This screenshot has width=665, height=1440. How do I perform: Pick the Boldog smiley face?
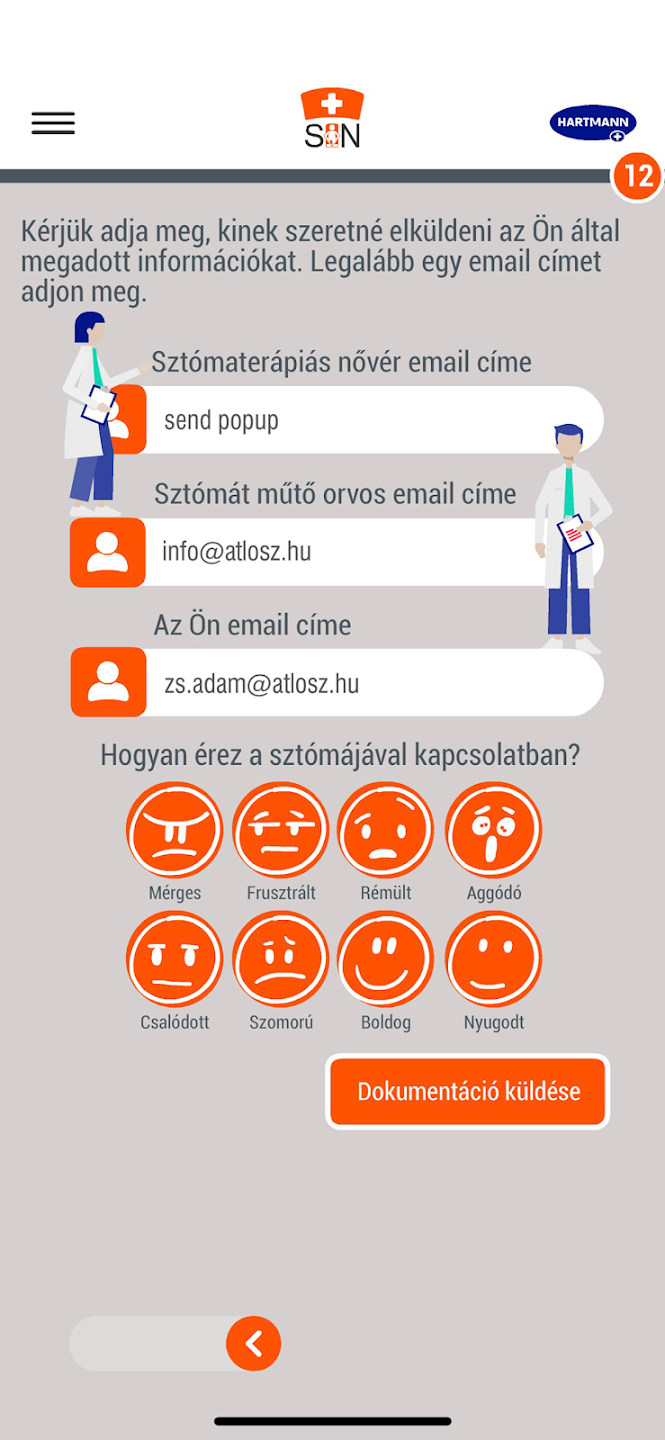point(386,959)
